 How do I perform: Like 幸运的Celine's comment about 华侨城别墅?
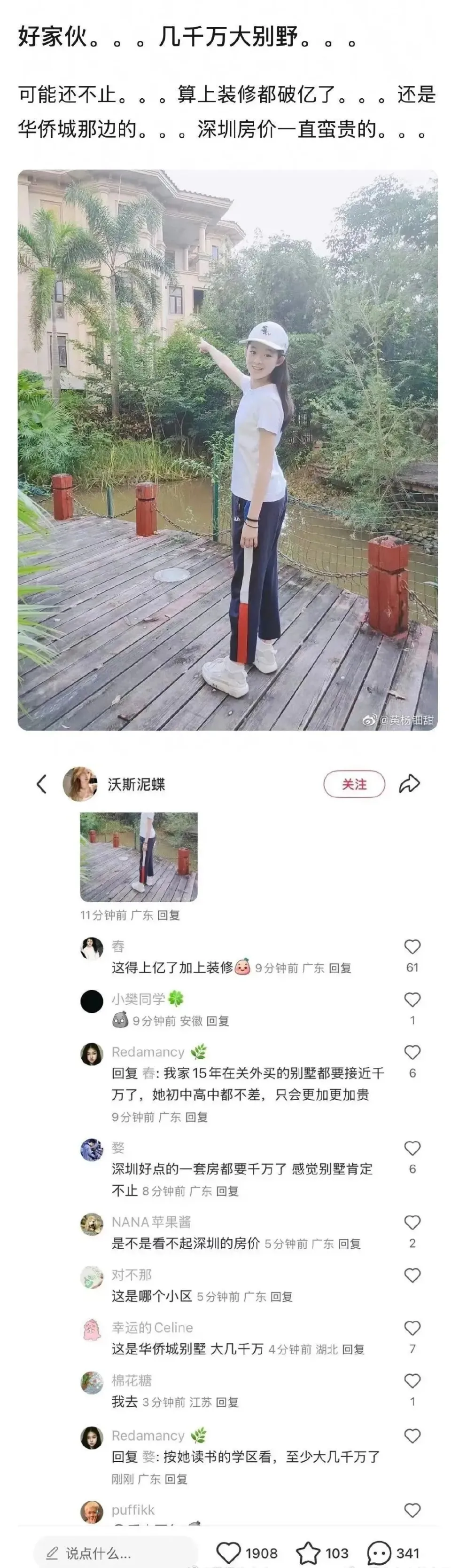click(x=412, y=1328)
